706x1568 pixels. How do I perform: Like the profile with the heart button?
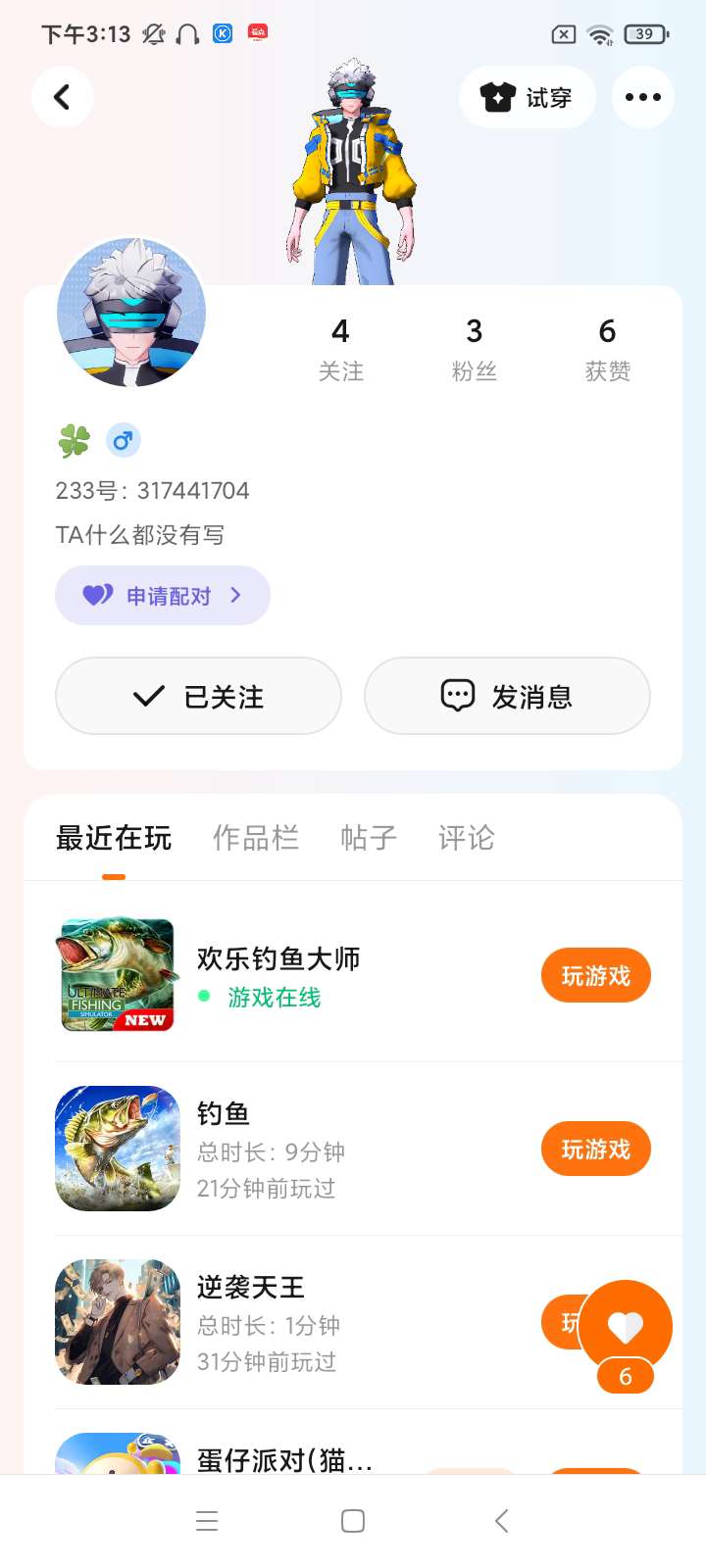[626, 1327]
